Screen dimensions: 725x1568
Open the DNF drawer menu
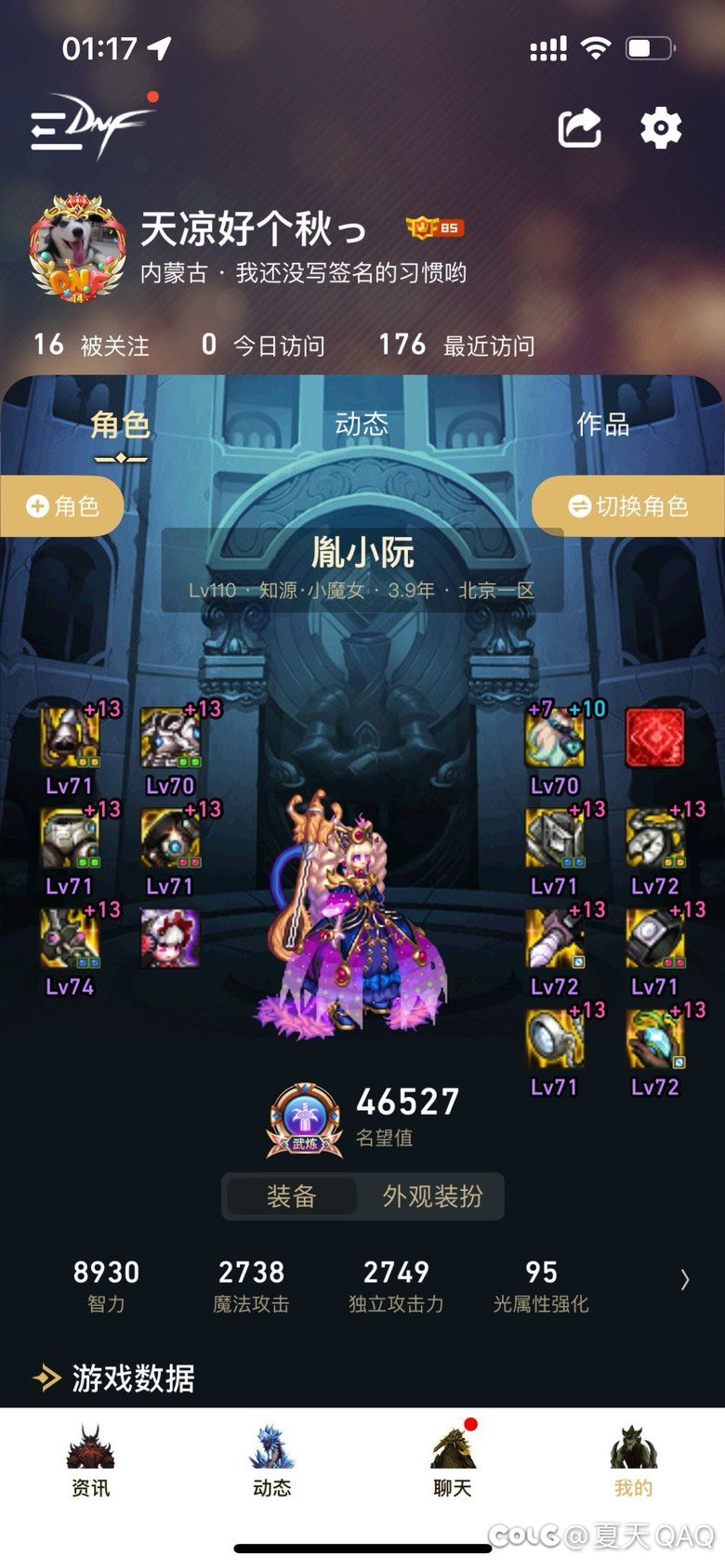click(88, 126)
